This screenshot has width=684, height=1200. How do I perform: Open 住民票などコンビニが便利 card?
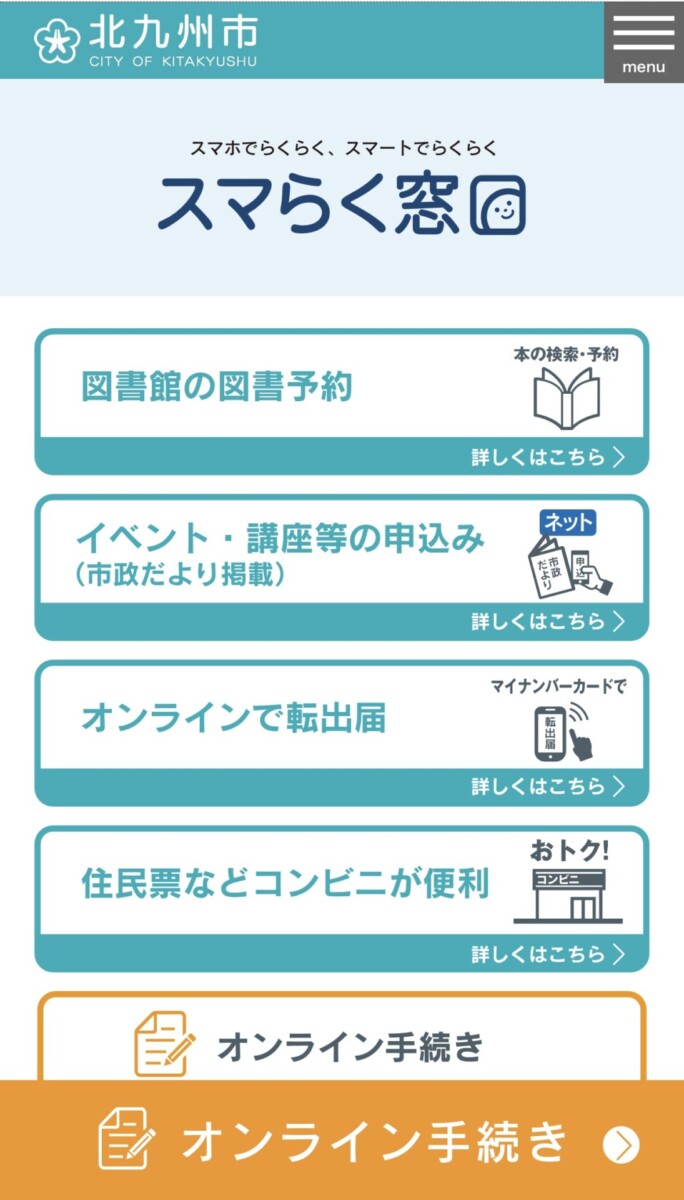[x=342, y=897]
